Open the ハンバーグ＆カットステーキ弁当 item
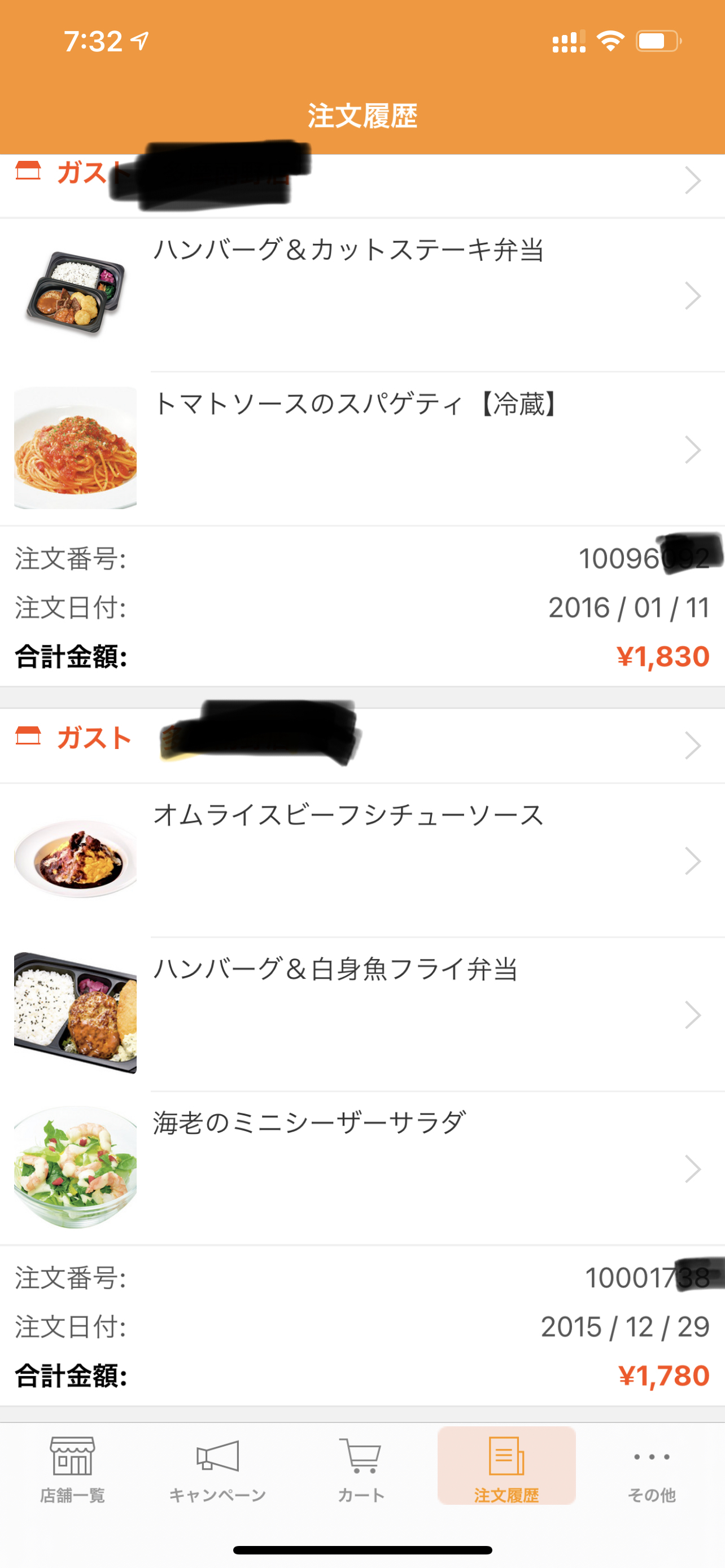725x1568 pixels. click(362, 296)
